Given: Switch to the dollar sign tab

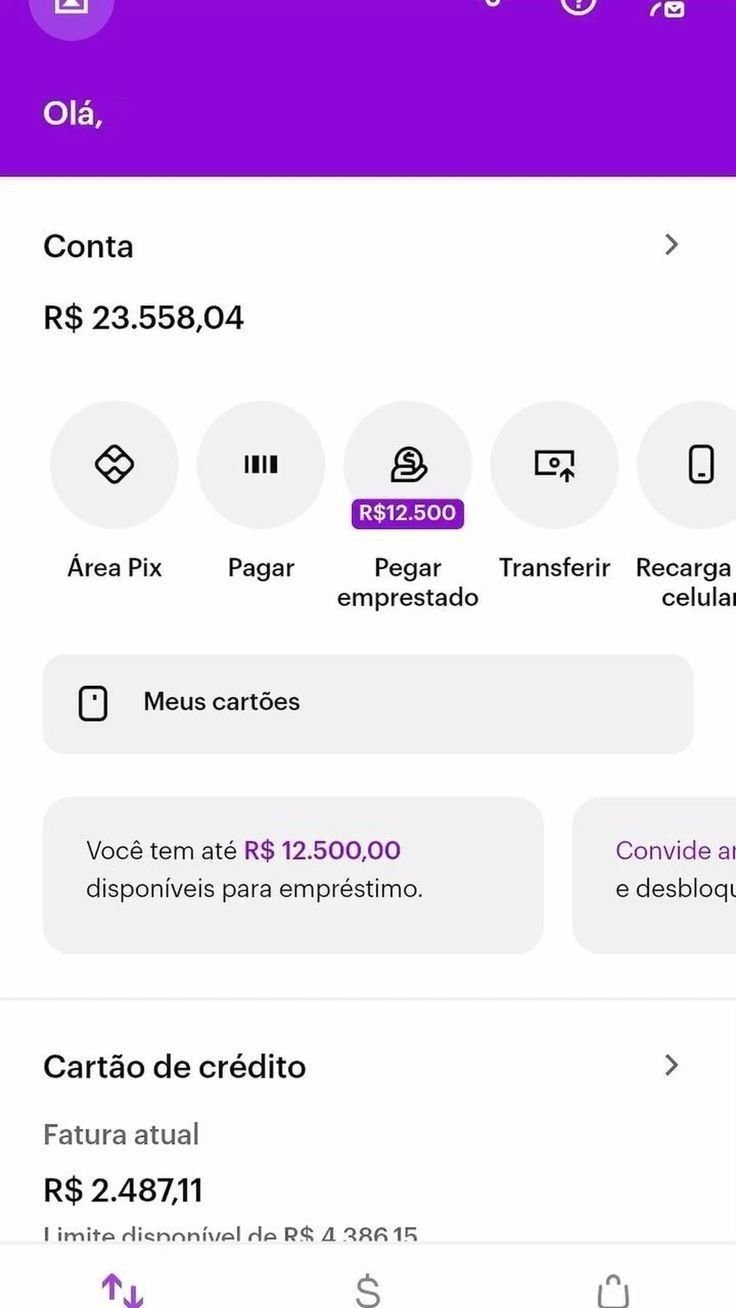Looking at the screenshot, I should (368, 1290).
